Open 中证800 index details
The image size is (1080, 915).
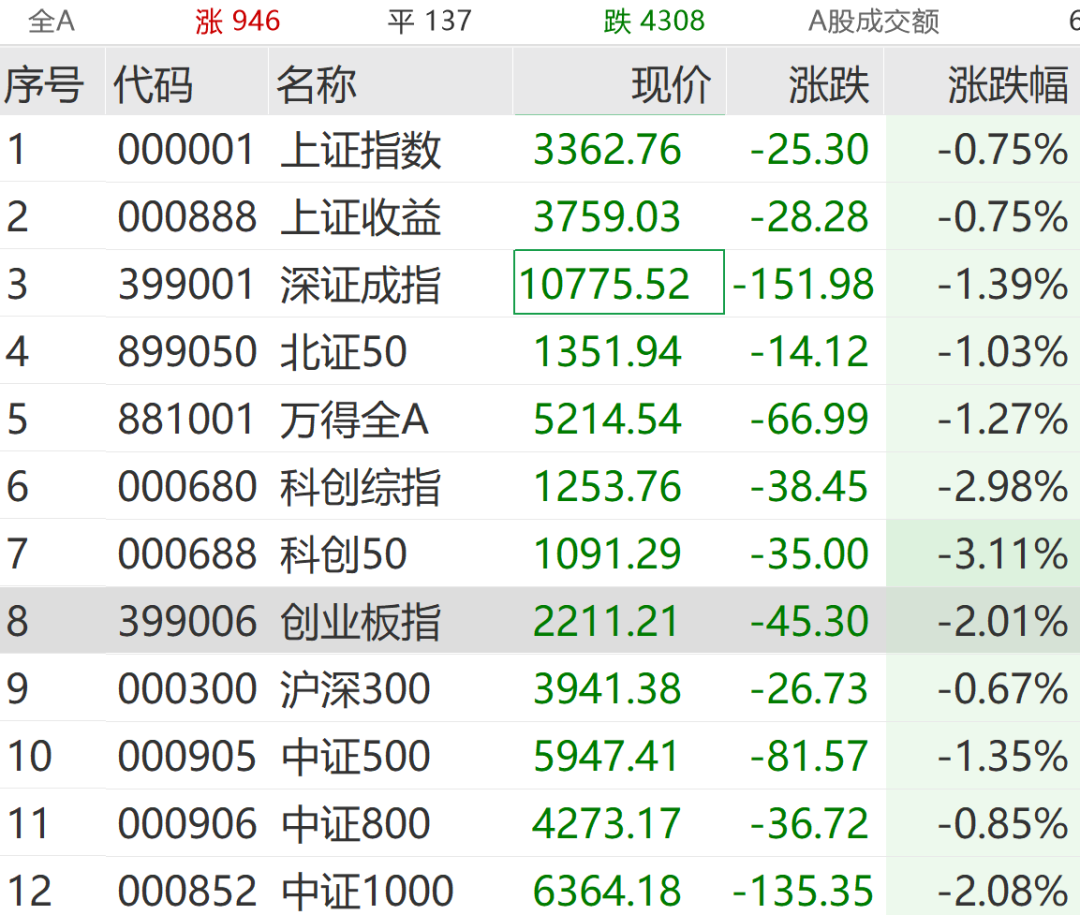point(355,824)
